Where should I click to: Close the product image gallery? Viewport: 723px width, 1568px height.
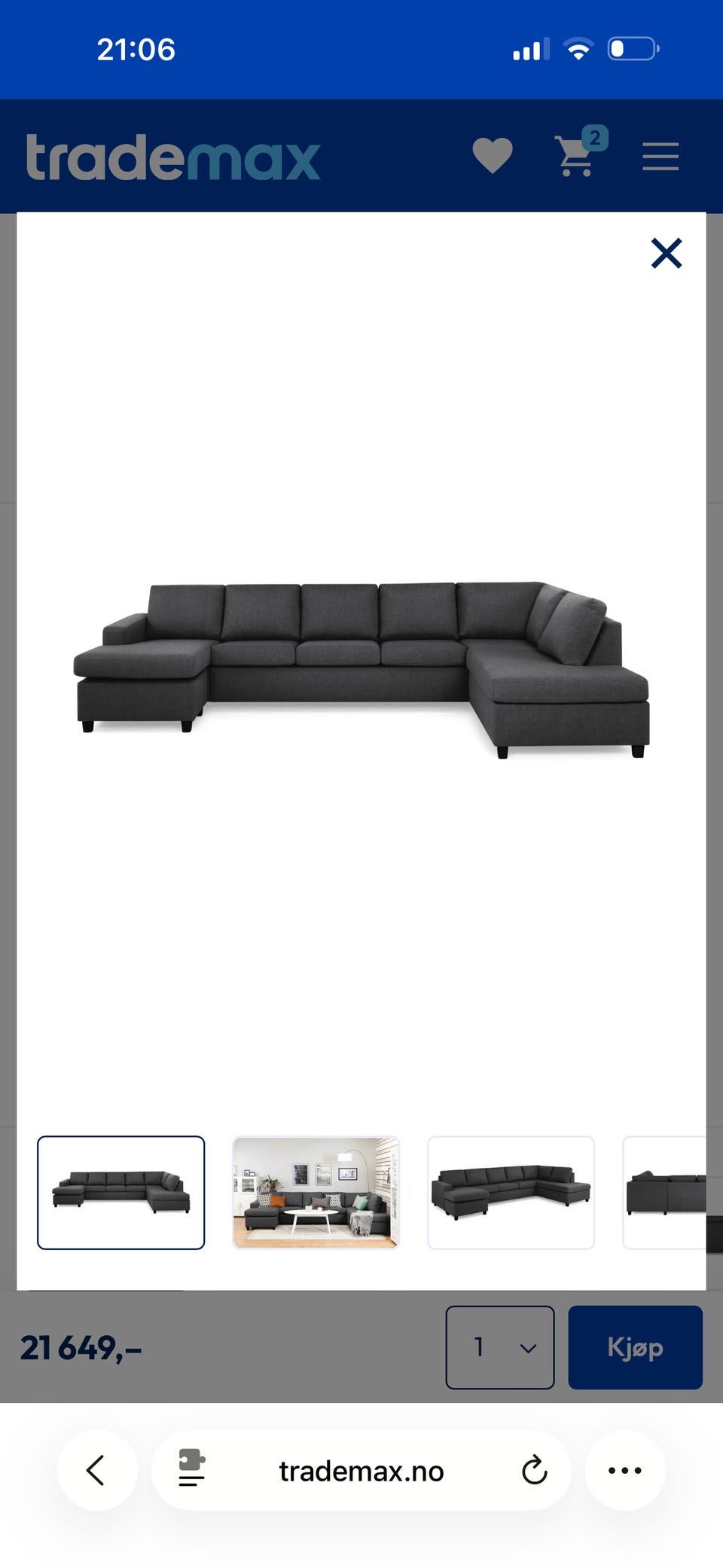[x=667, y=253]
